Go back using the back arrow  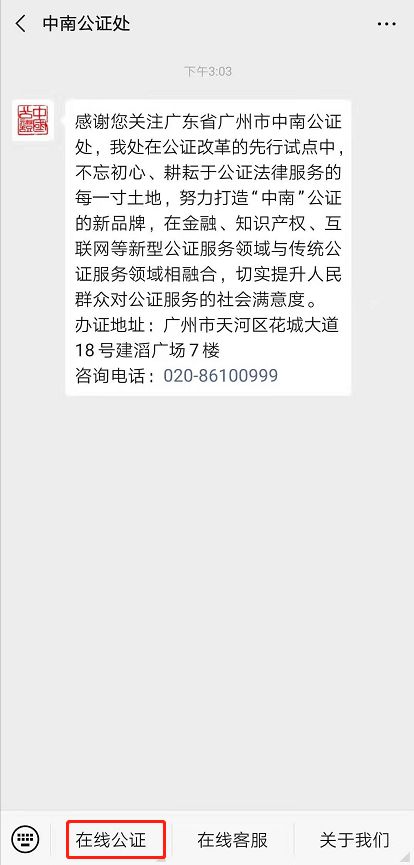(x=21, y=24)
